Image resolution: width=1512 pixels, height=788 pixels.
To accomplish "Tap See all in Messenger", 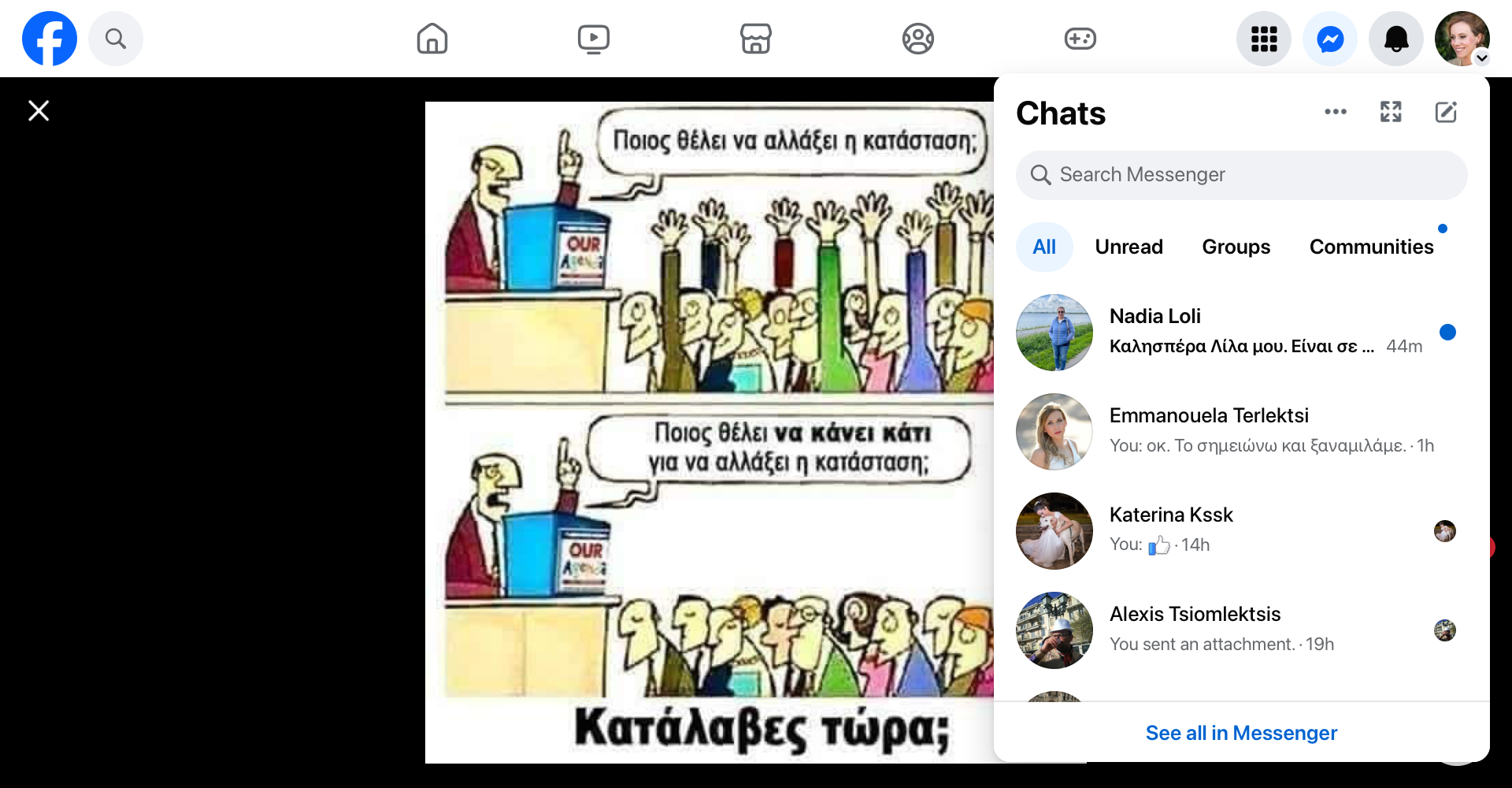I will point(1241,733).
